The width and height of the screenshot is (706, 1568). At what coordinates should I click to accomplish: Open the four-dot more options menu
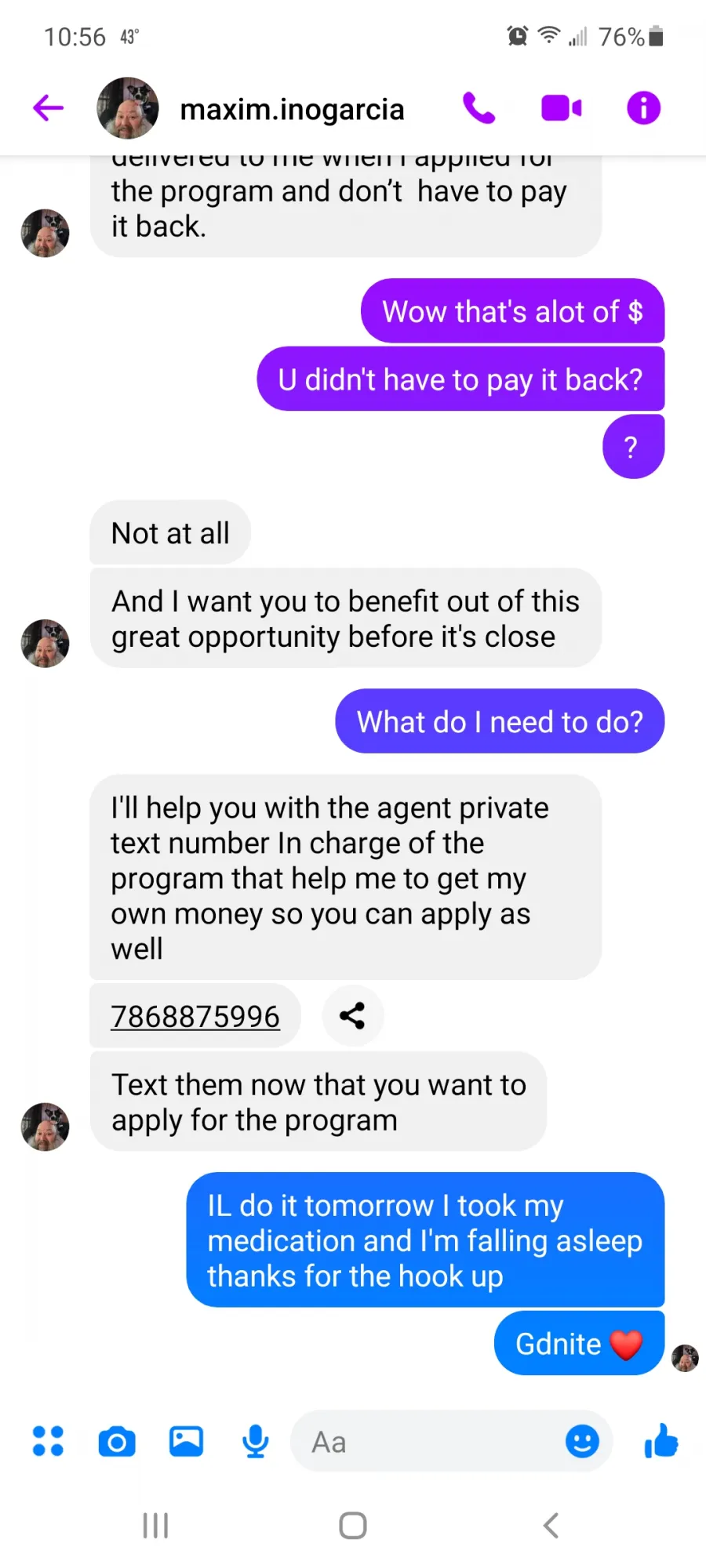48,1441
